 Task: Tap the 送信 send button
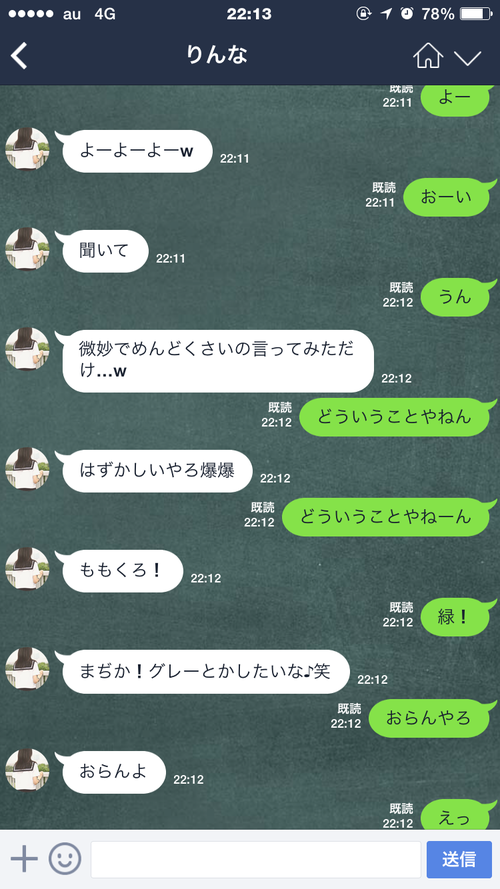tap(459, 860)
